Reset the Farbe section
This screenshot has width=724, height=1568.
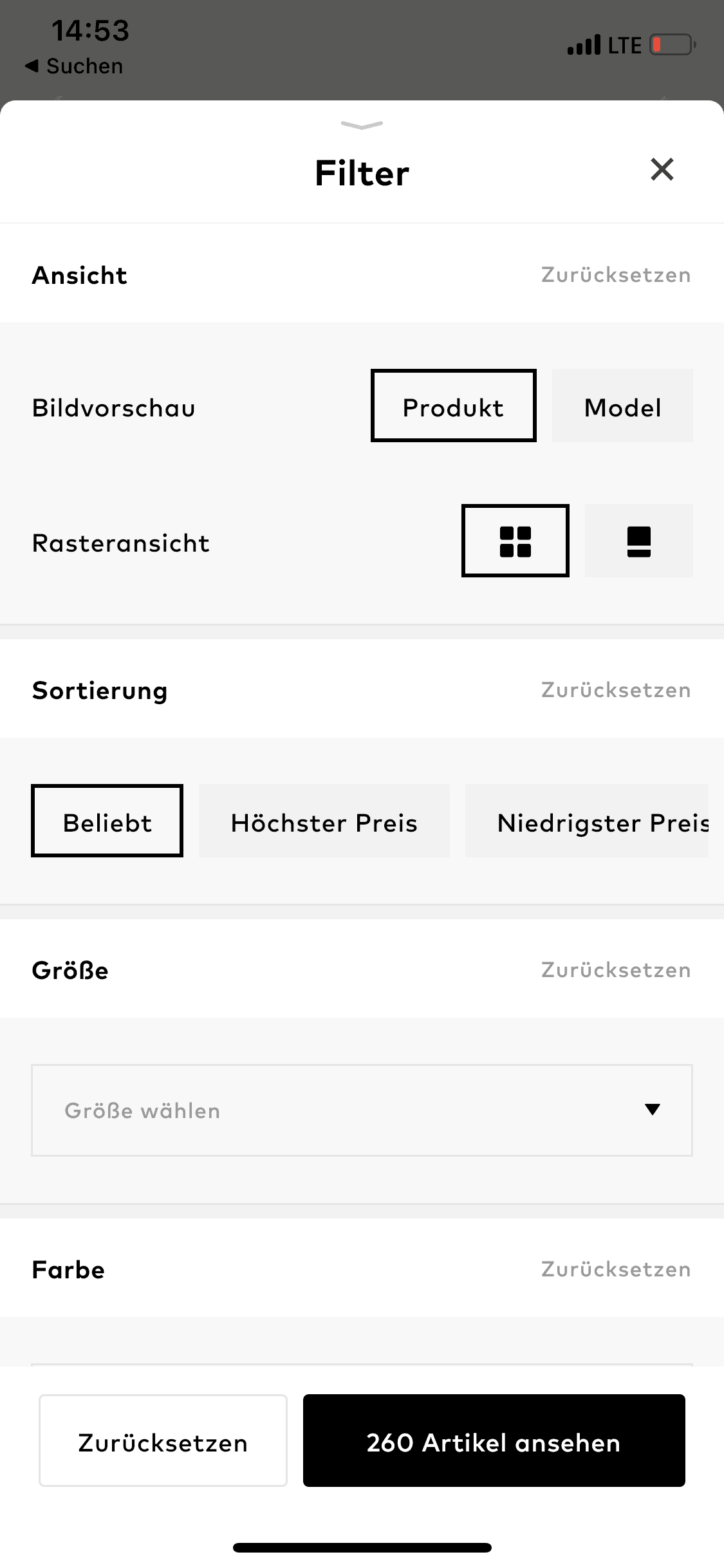(x=615, y=1269)
